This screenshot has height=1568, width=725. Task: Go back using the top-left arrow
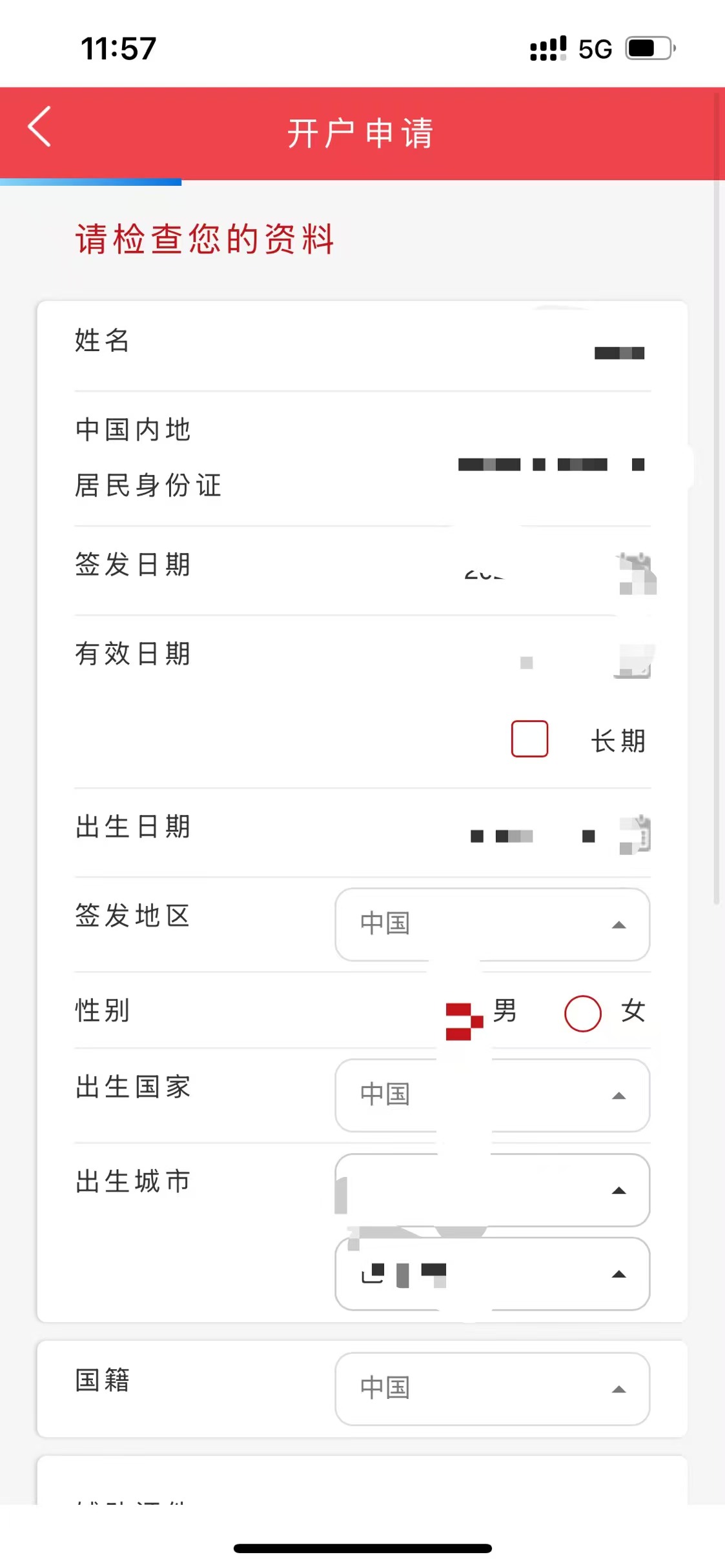pos(40,127)
